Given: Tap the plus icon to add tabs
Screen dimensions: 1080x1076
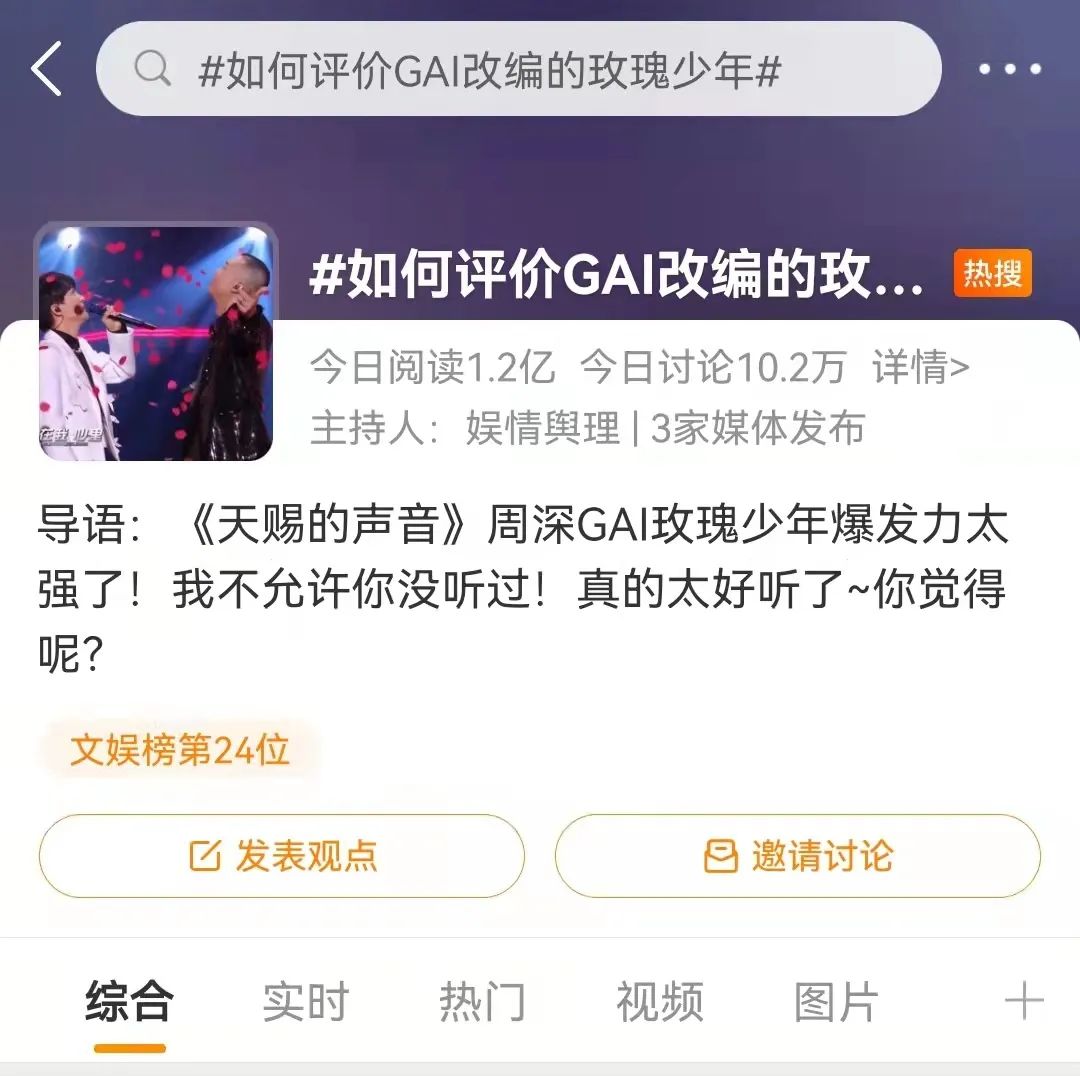Looking at the screenshot, I should coord(1023,1001).
